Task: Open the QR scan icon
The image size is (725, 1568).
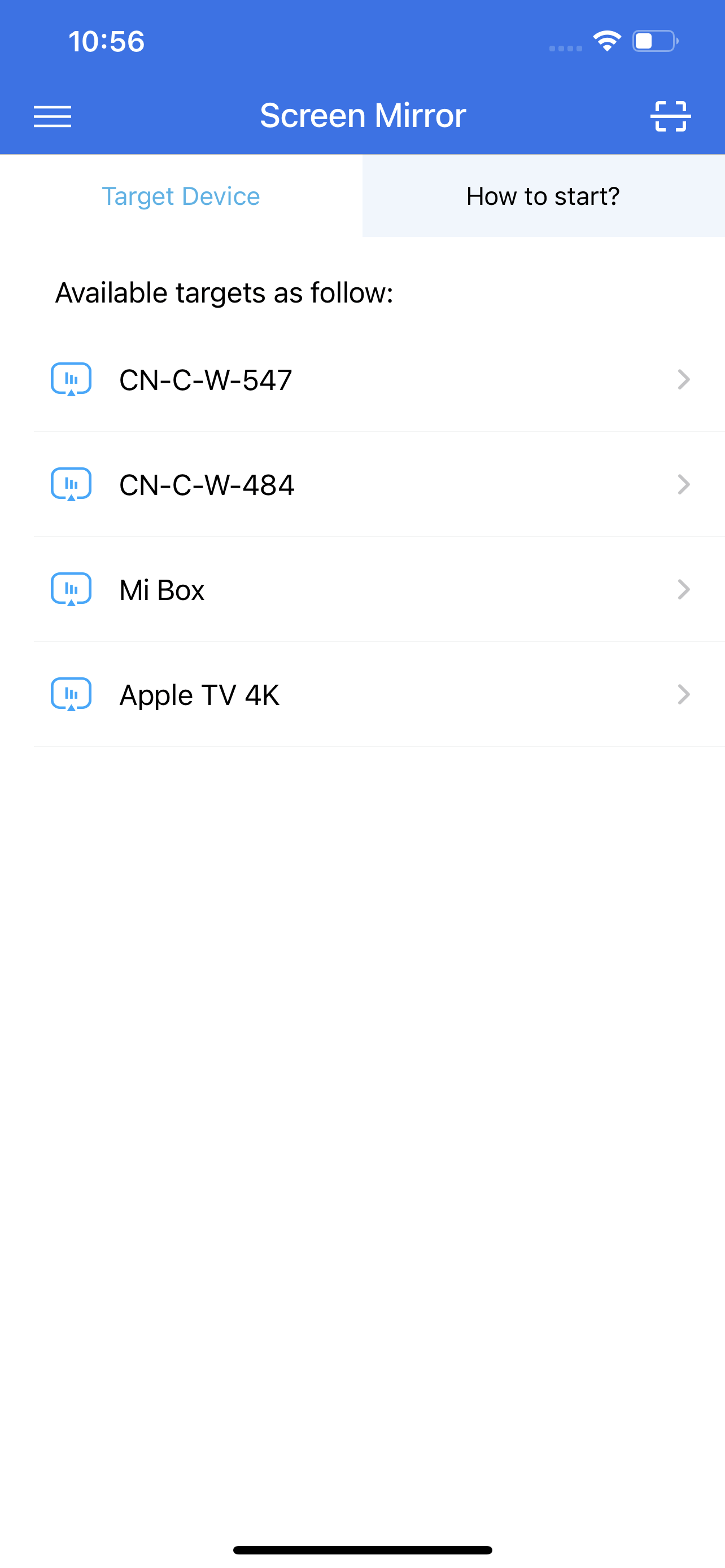Action: coord(670,116)
